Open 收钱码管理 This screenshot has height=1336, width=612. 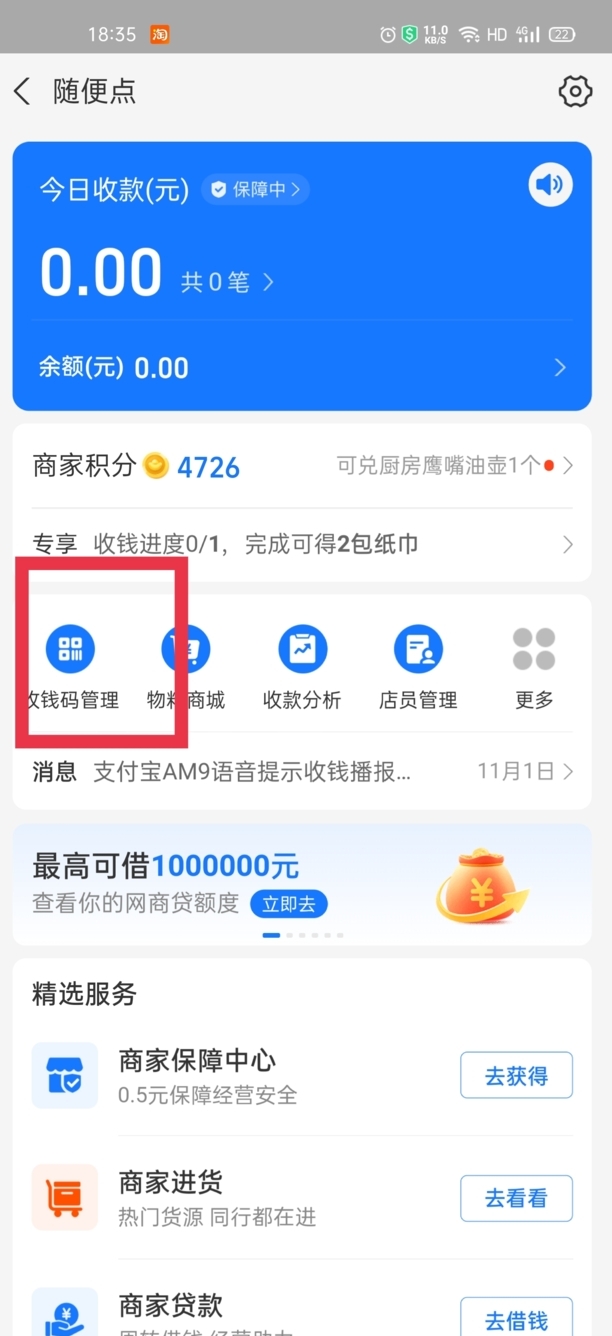(x=70, y=666)
